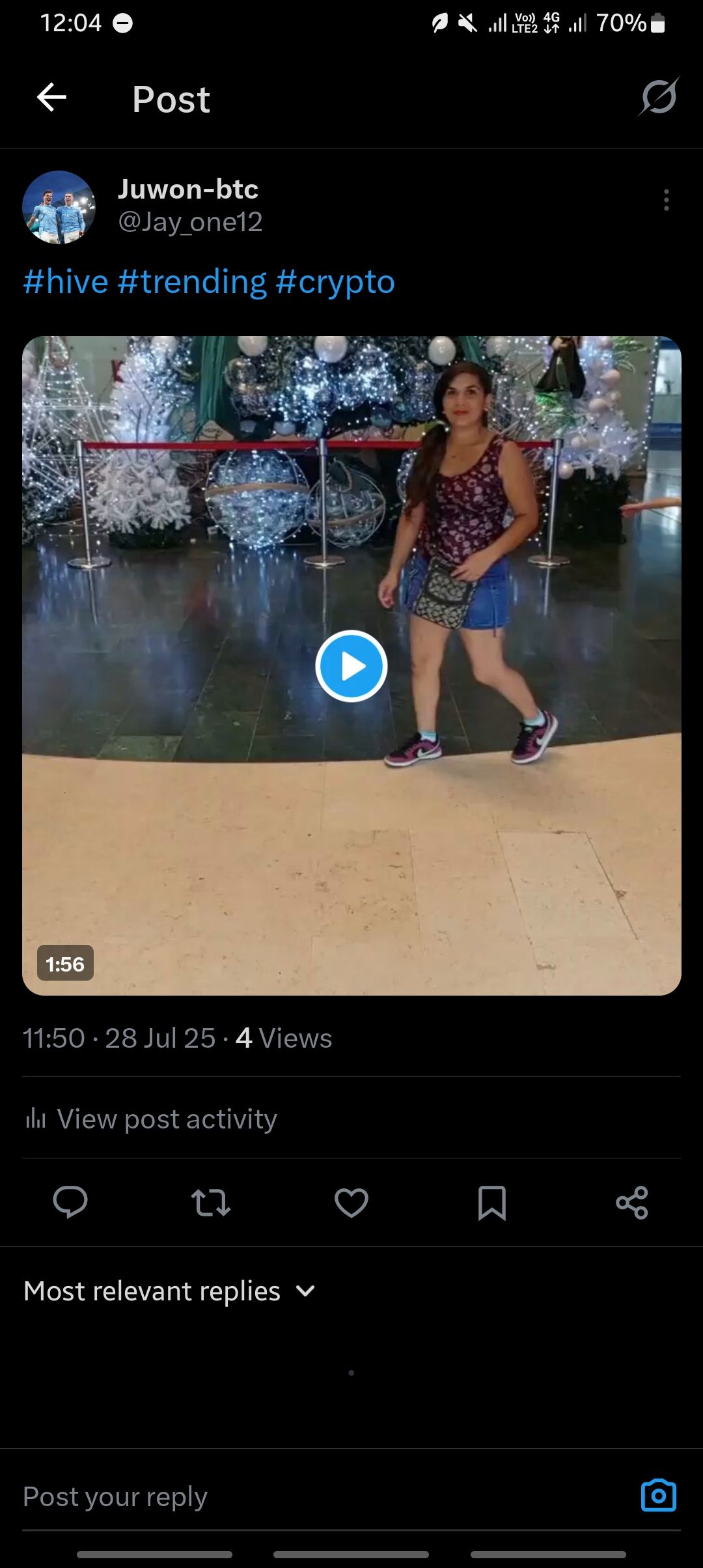Repost this post

tap(210, 1202)
